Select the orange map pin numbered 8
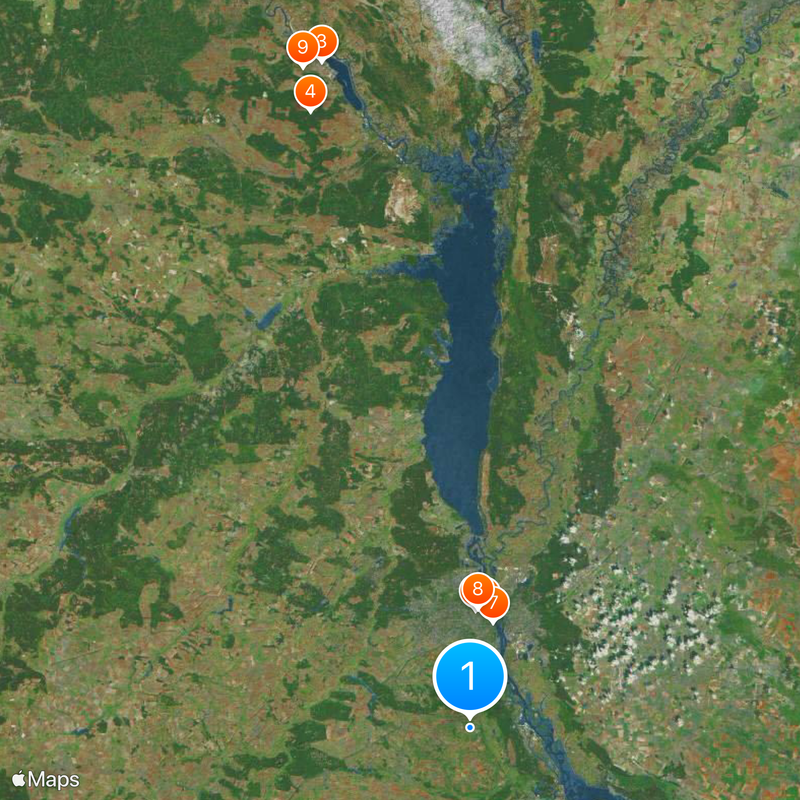Image resolution: width=800 pixels, height=800 pixels. point(476,589)
